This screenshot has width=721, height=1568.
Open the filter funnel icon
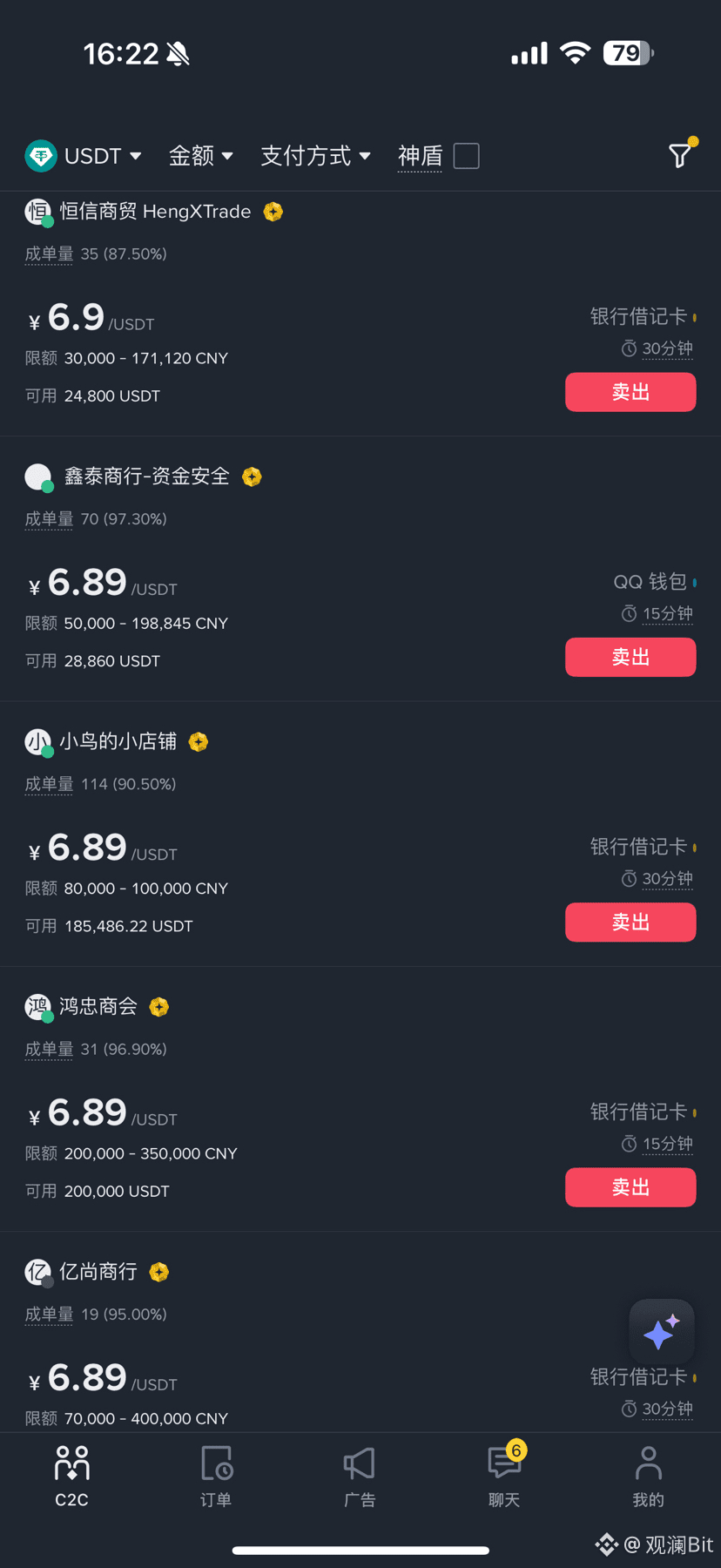tap(680, 155)
